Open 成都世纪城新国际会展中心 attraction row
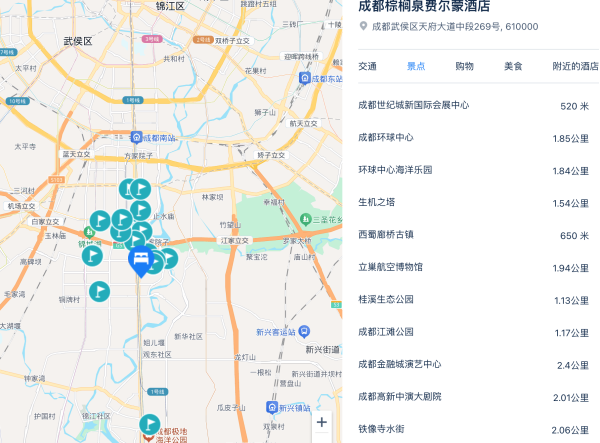 [413, 105]
